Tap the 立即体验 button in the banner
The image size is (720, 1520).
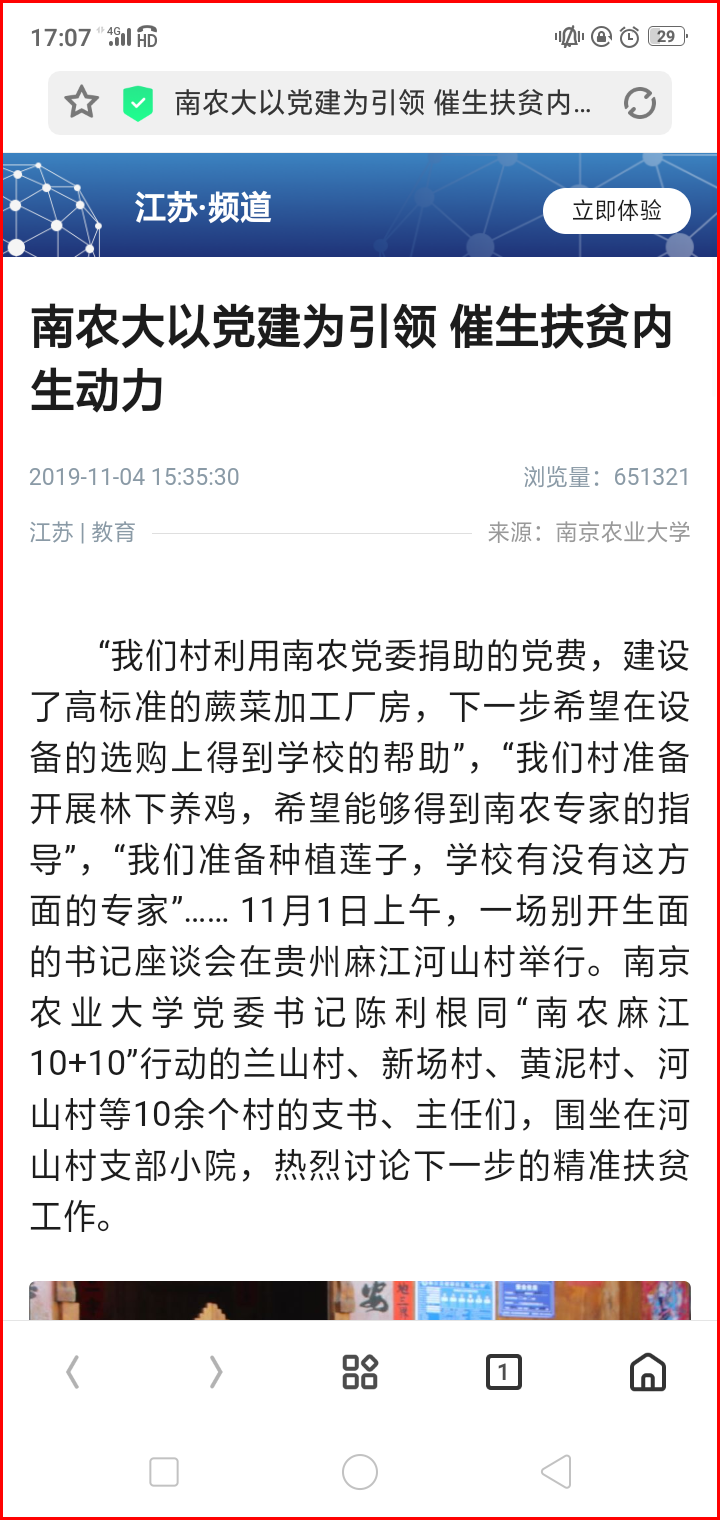coord(616,211)
